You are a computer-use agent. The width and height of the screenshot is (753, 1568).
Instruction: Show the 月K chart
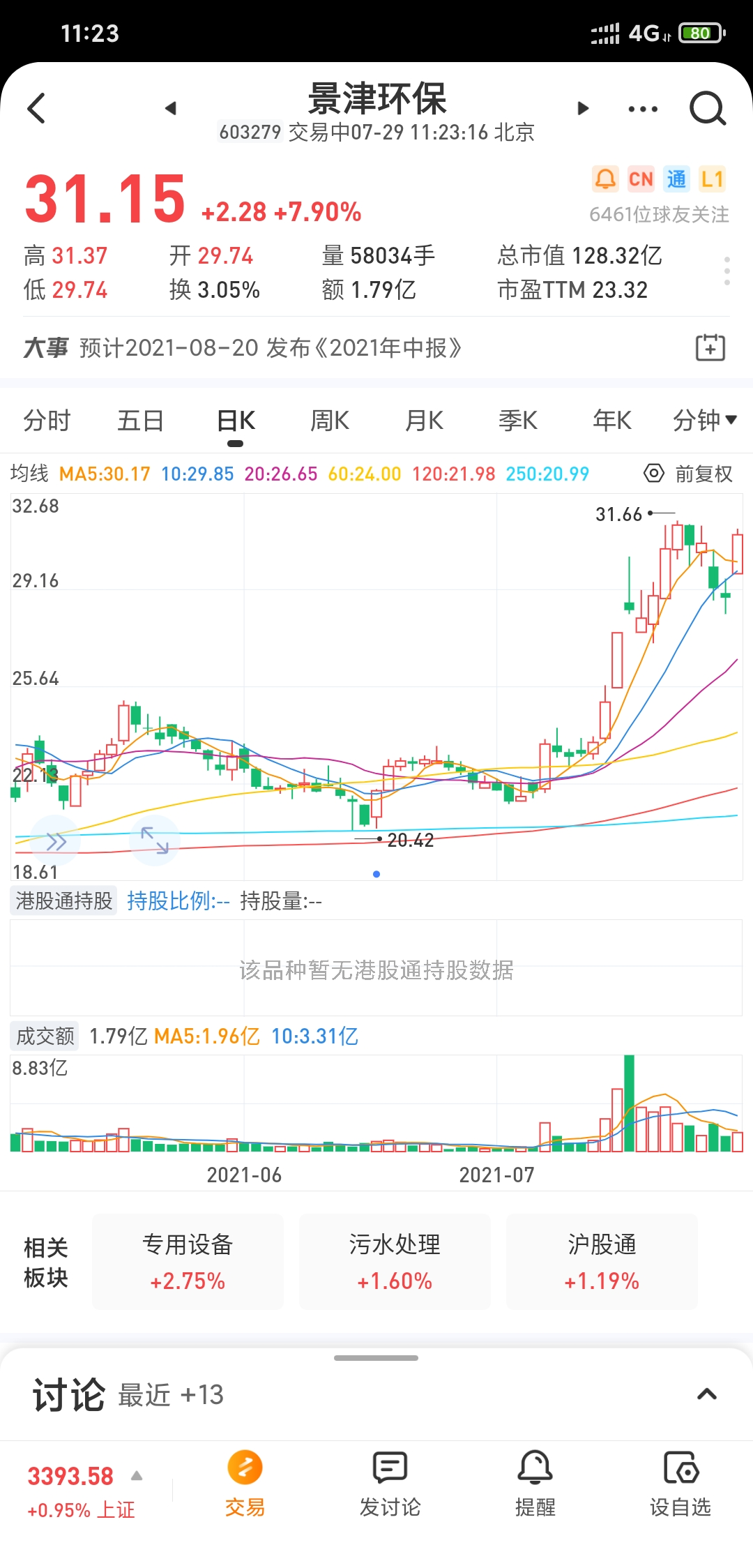424,421
